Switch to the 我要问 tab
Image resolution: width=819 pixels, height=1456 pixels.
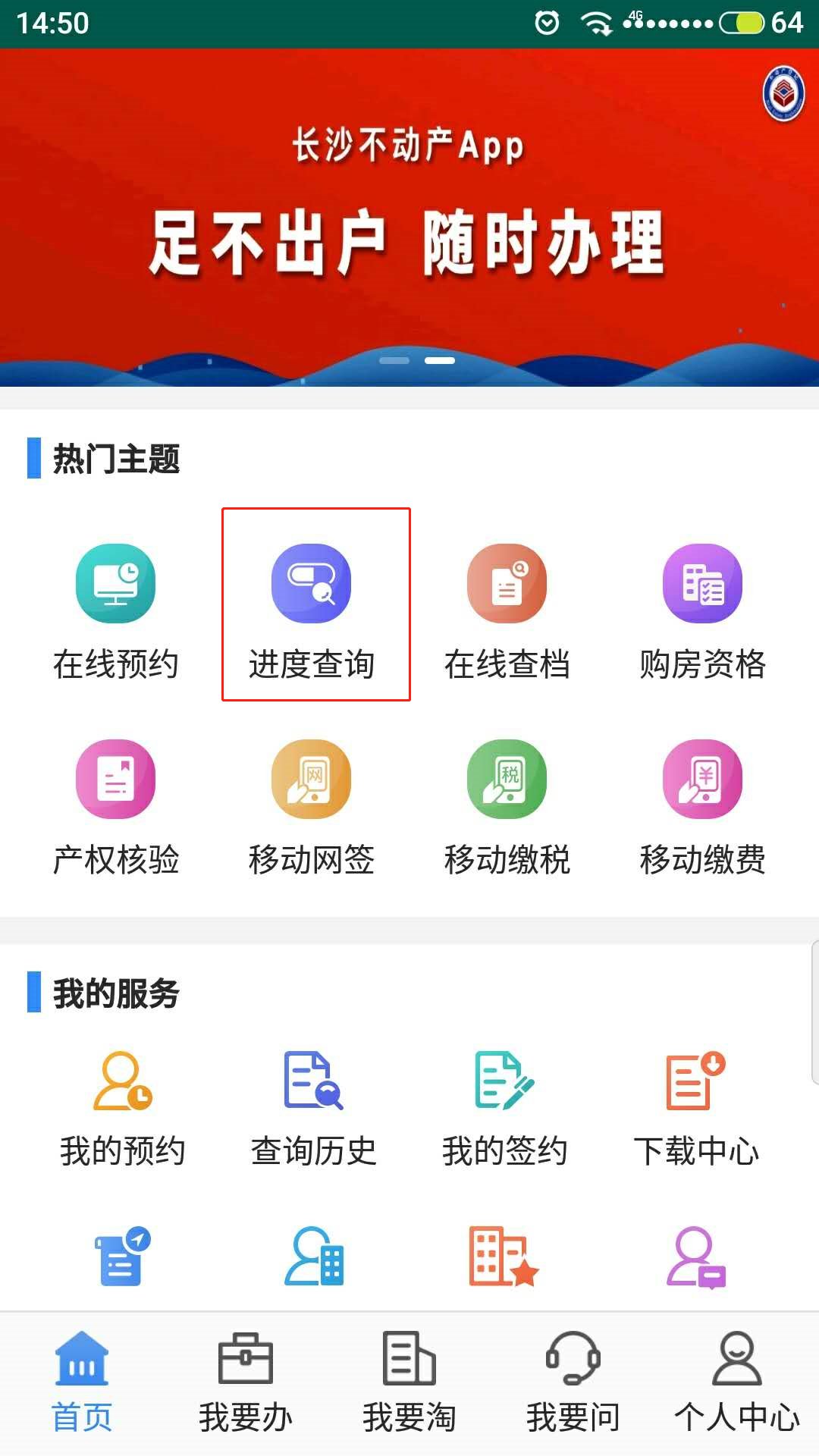click(573, 1382)
